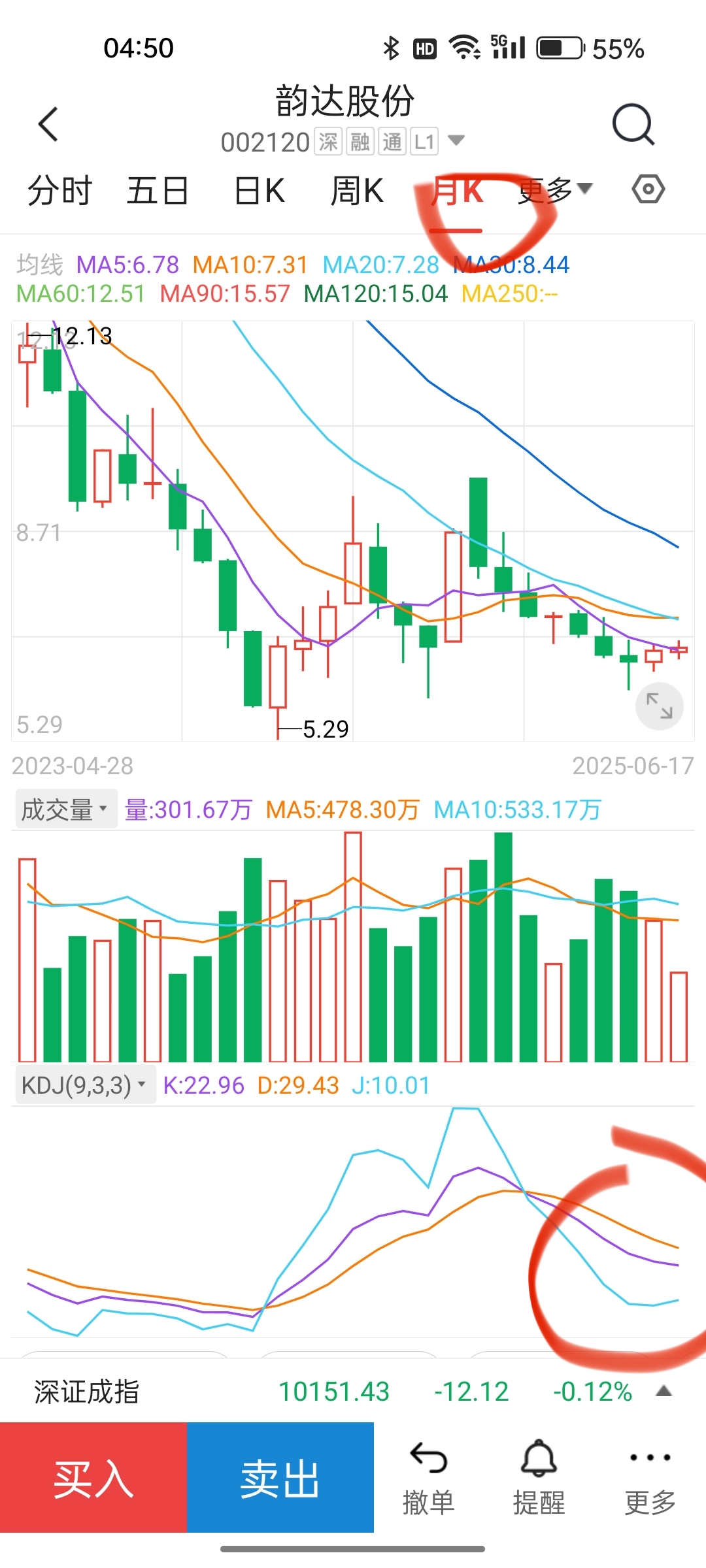Open chart settings hexagon icon
The height and width of the screenshot is (1568, 706).
[648, 189]
